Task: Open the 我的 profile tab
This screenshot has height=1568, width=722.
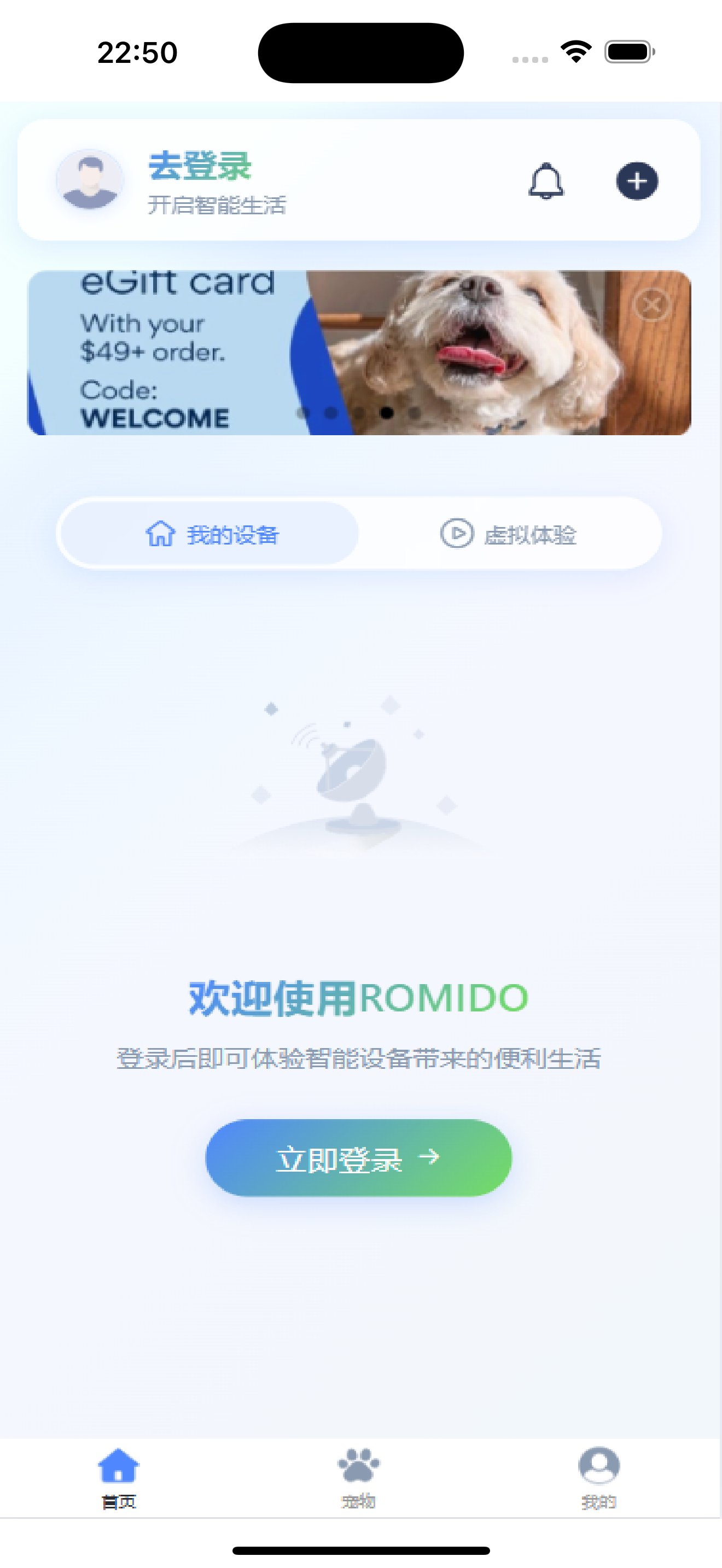Action: (598, 1477)
